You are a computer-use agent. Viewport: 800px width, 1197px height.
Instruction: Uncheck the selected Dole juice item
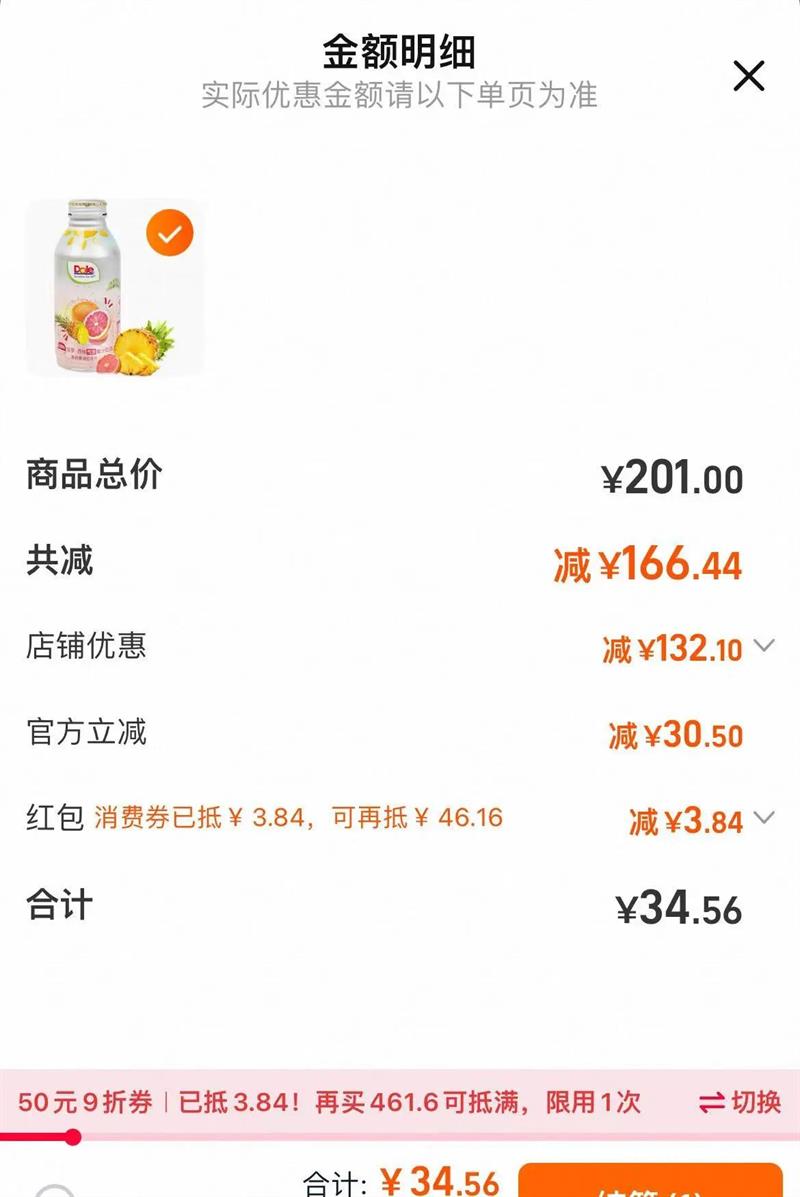pos(170,234)
